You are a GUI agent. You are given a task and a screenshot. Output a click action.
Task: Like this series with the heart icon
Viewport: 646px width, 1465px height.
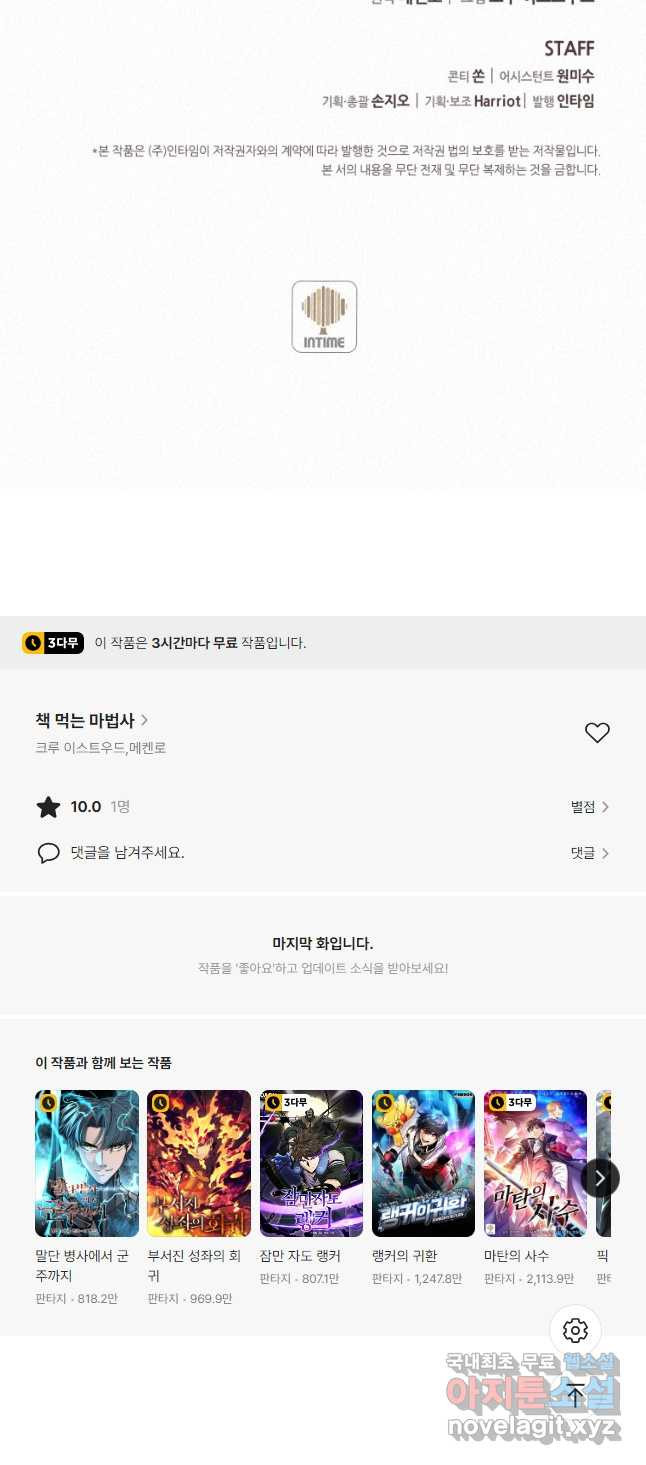coord(597,733)
